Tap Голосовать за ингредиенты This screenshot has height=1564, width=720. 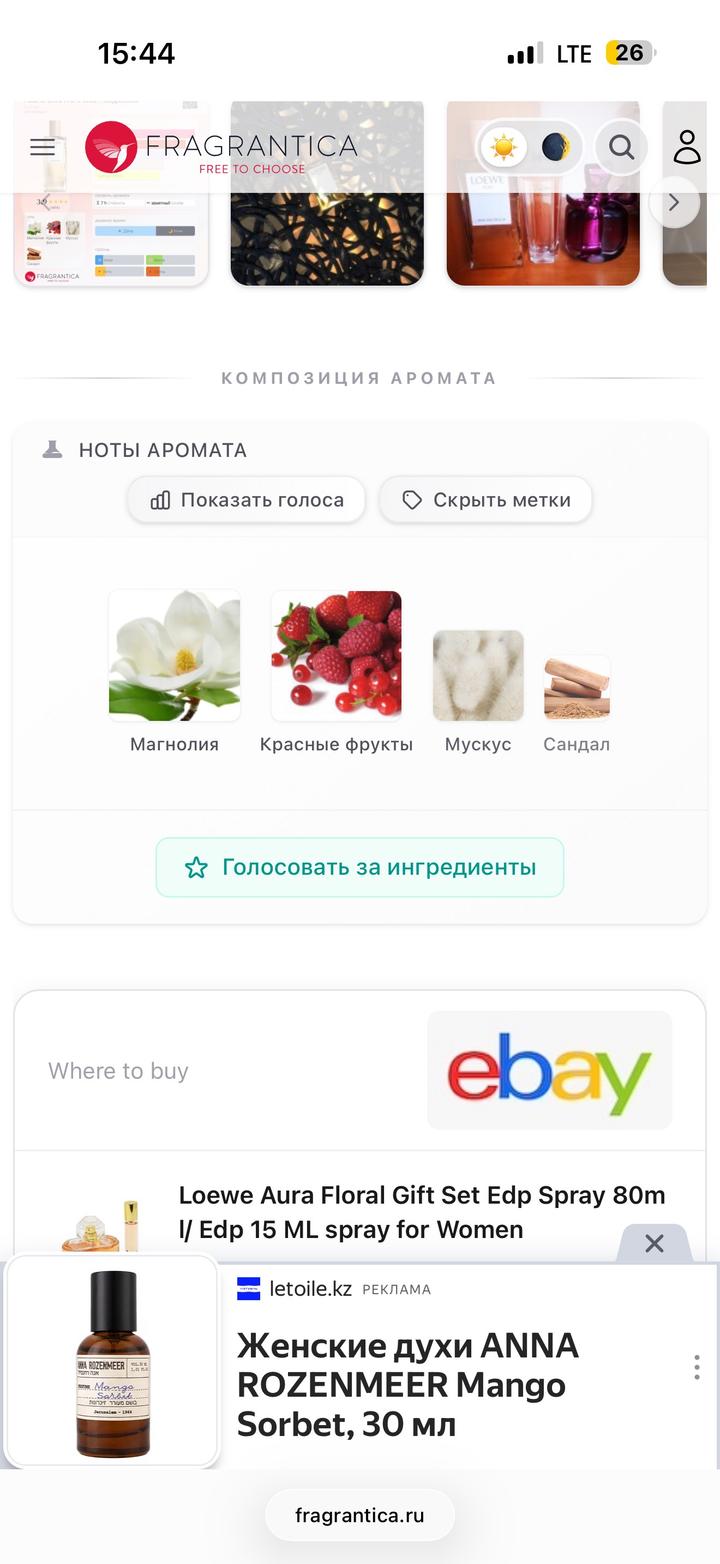(x=360, y=867)
